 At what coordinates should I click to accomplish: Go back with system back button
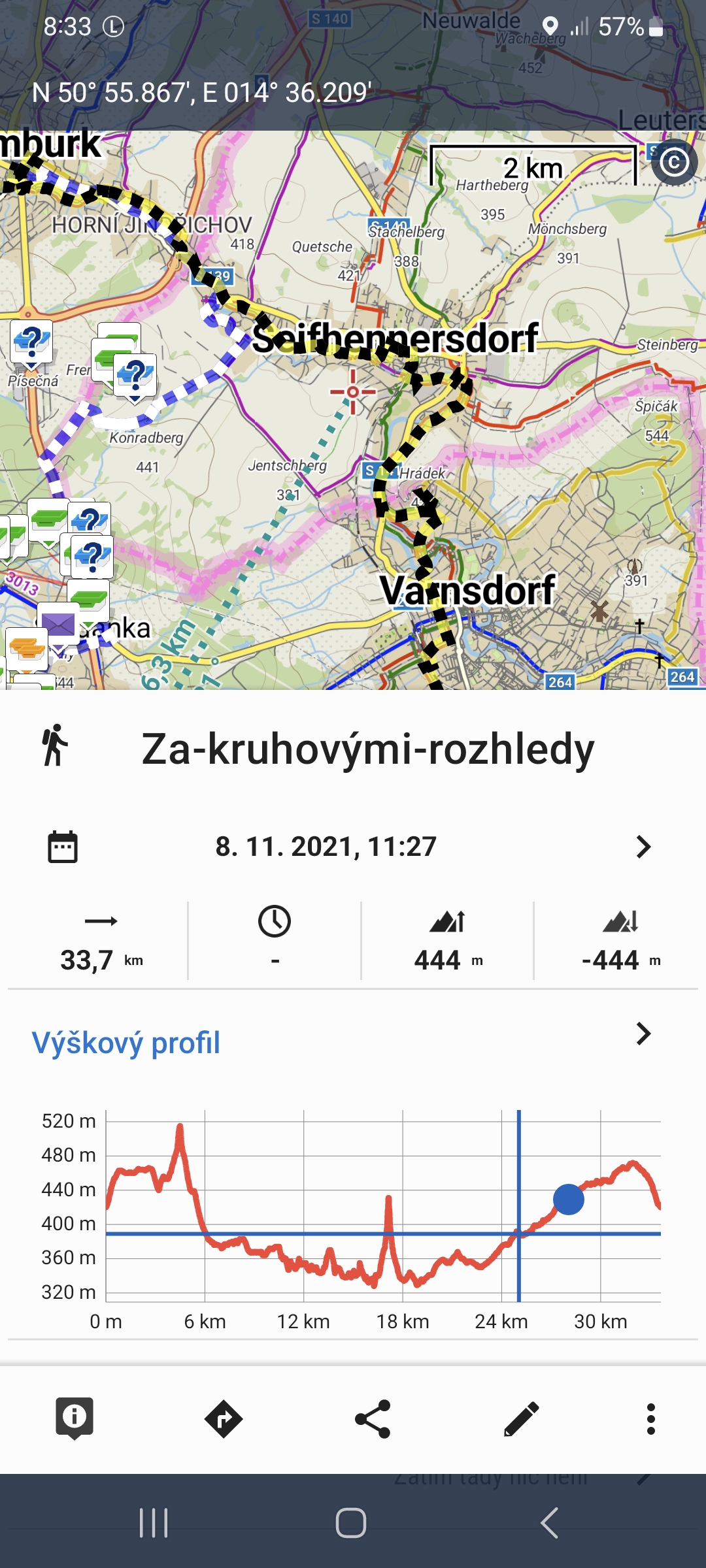pyautogui.click(x=550, y=1523)
